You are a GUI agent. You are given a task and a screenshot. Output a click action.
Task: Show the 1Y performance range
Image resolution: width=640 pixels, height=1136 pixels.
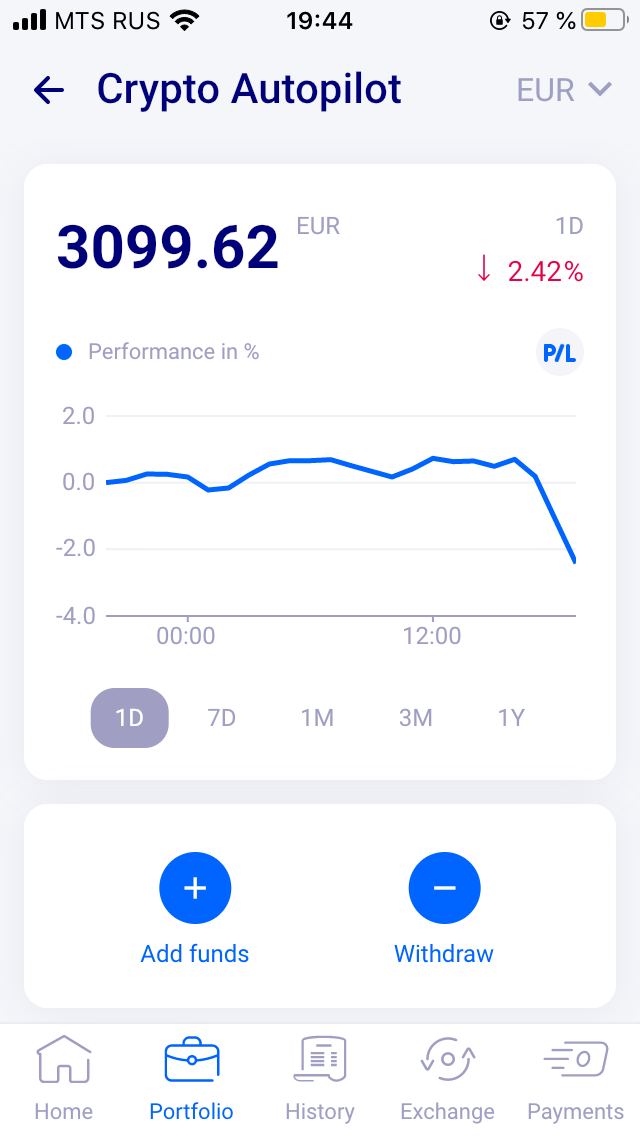click(x=510, y=718)
